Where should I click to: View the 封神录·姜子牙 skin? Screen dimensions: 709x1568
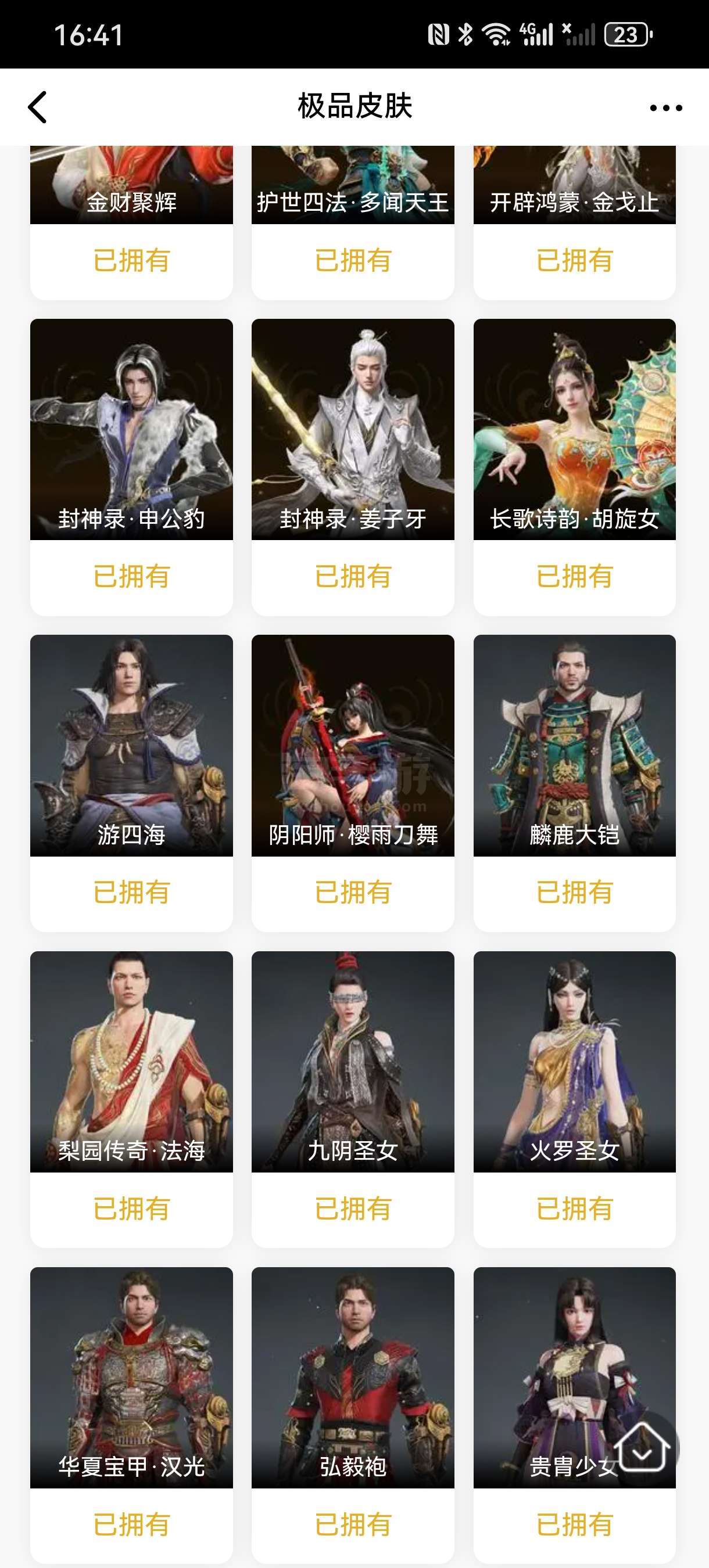coord(353,467)
